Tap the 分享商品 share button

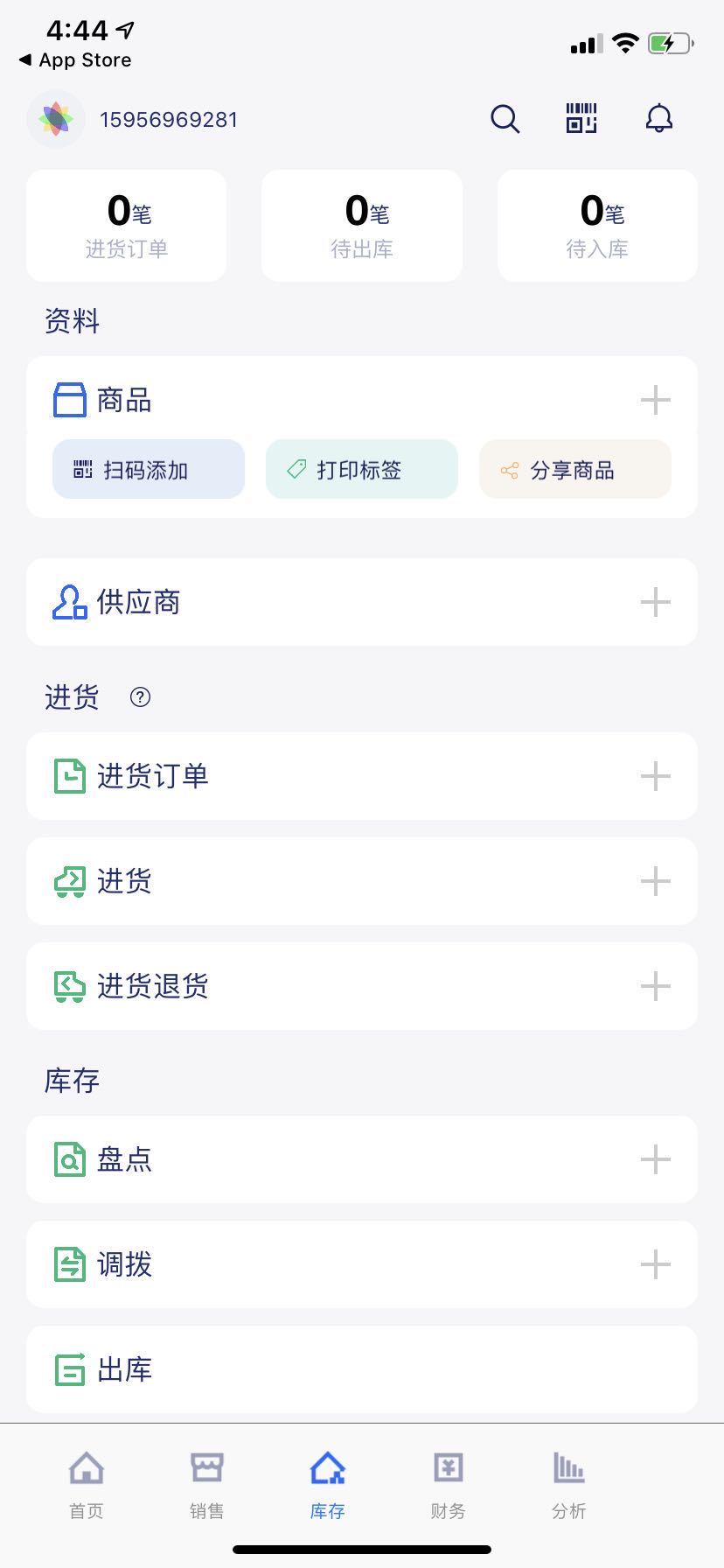point(575,470)
